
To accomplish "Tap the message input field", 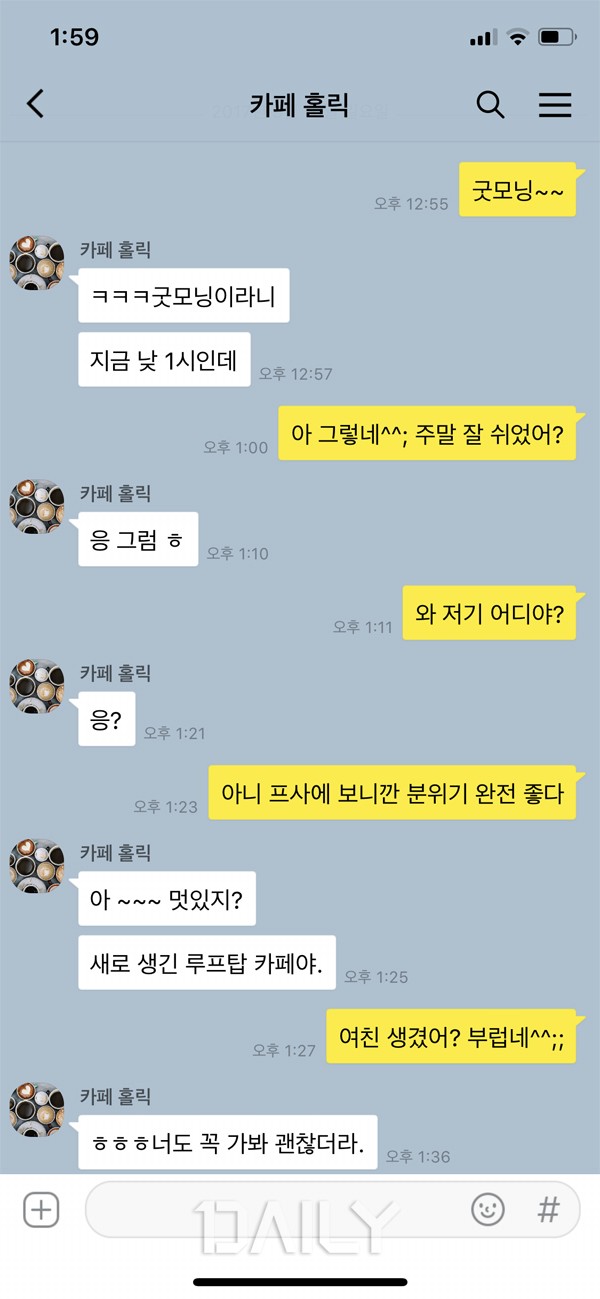I will (270, 1210).
